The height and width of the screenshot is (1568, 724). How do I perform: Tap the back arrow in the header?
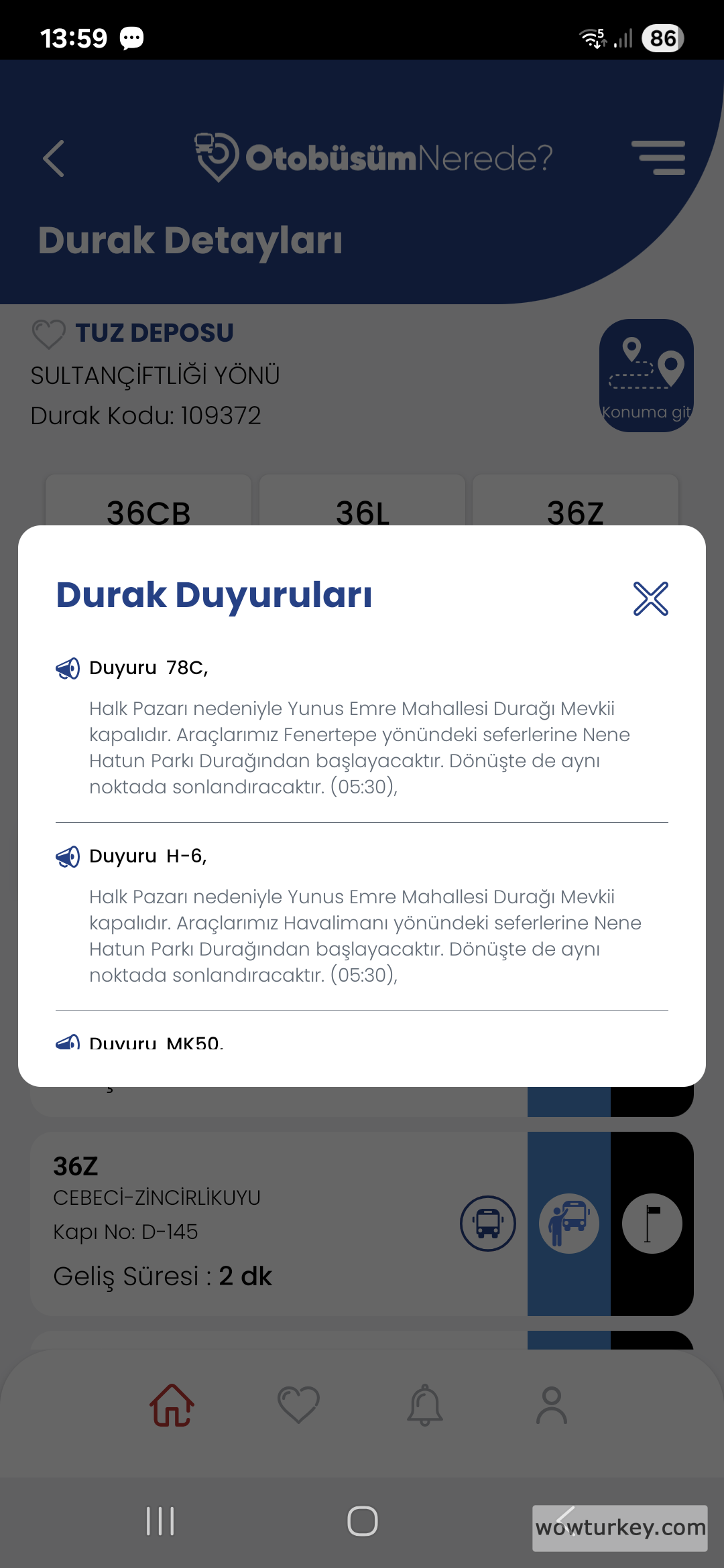(x=52, y=159)
